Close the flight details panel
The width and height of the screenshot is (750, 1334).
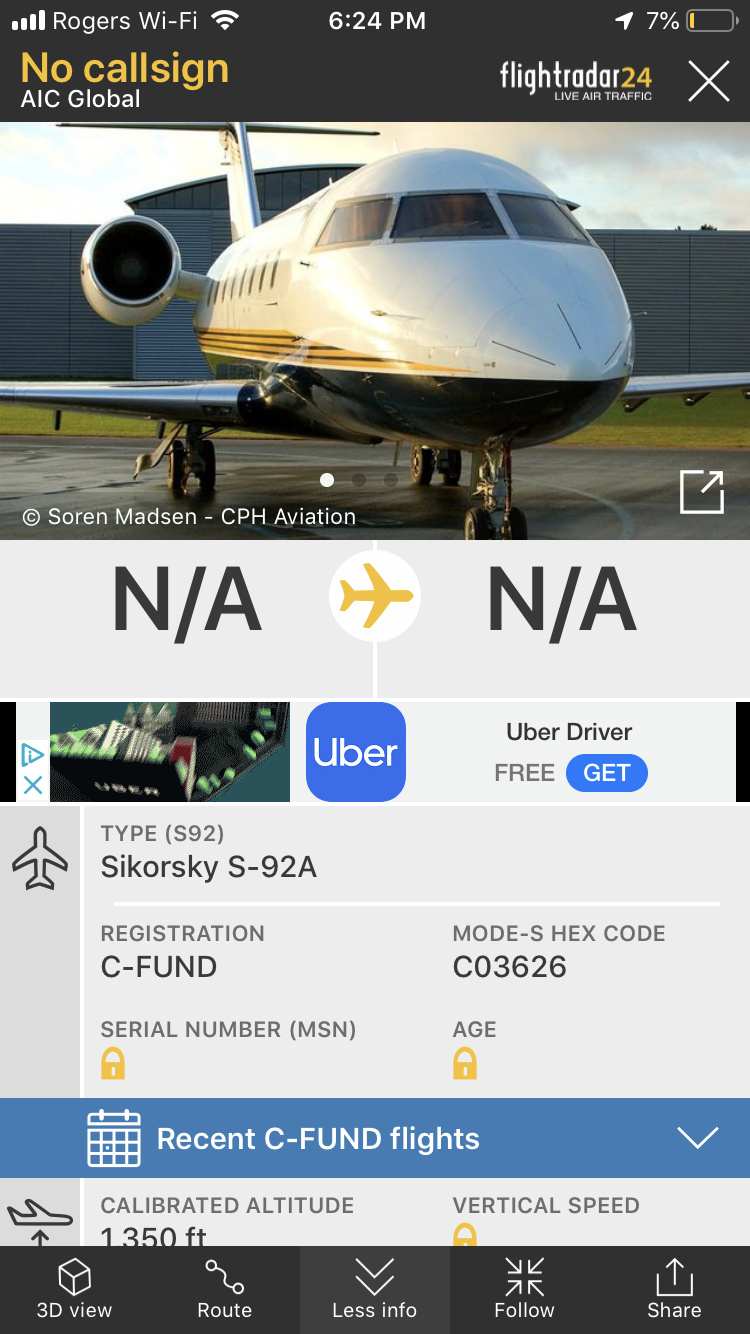click(x=708, y=81)
